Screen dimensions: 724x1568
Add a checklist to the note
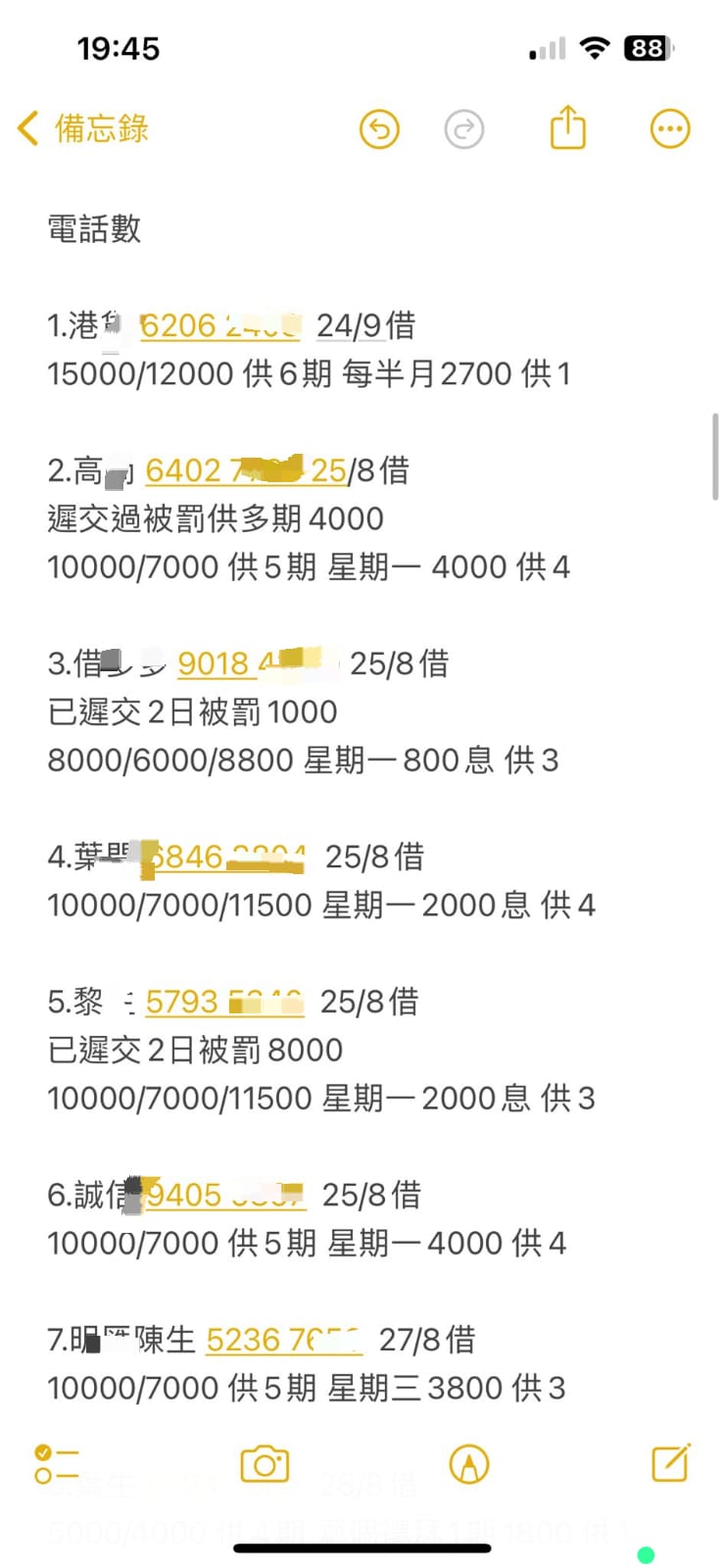(x=56, y=1464)
